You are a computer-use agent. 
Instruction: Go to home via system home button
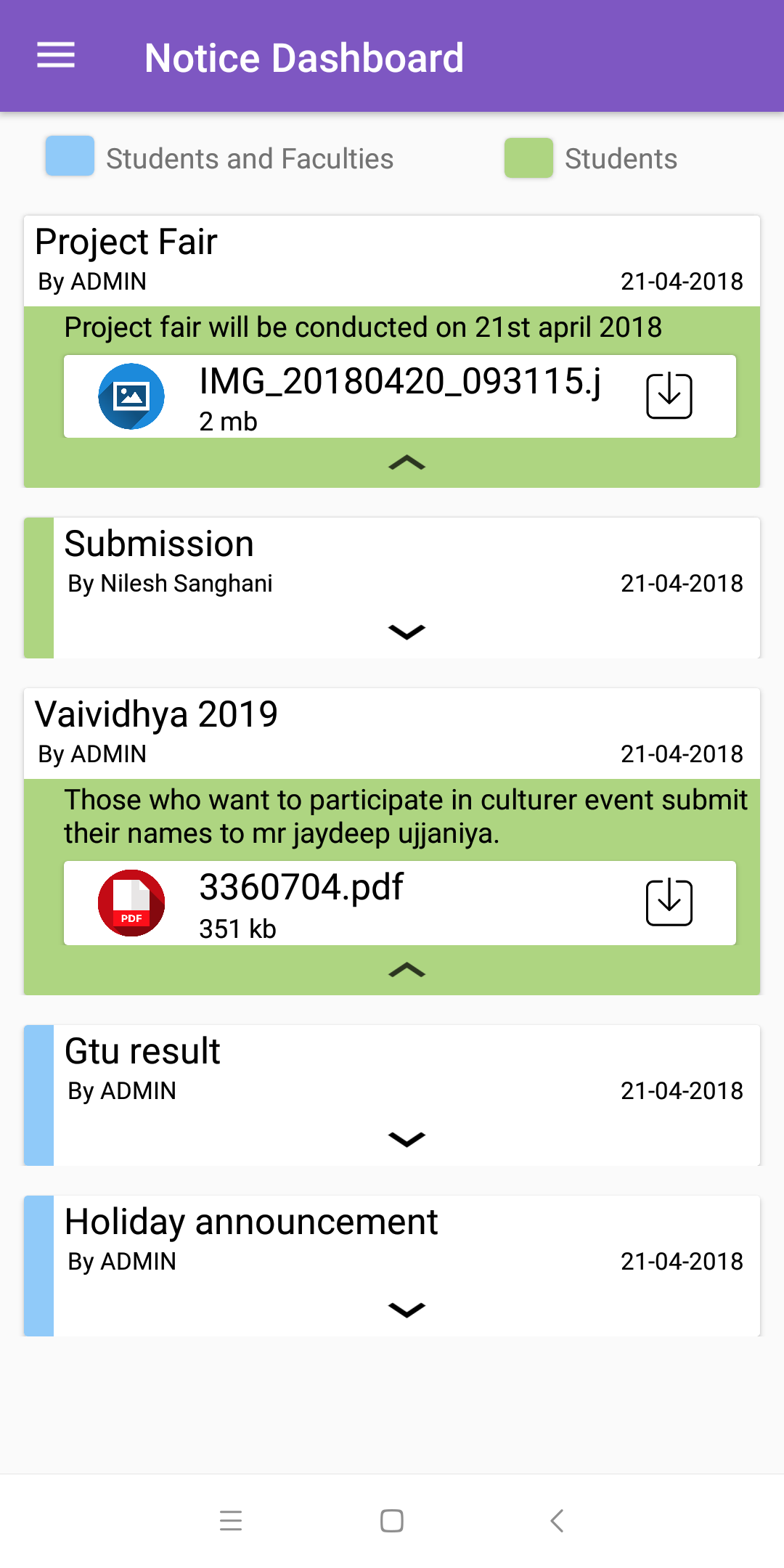[392, 1520]
